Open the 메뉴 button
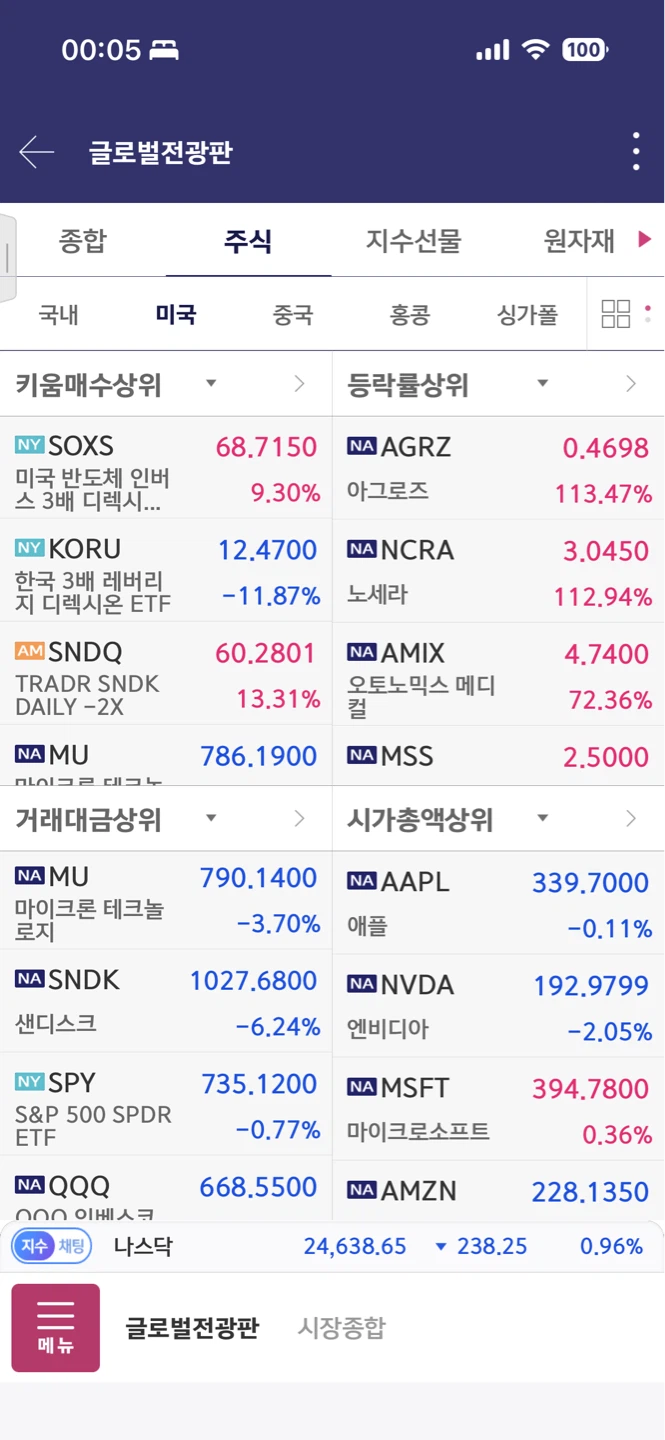Viewport: 665px width, 1440px height. click(56, 1328)
